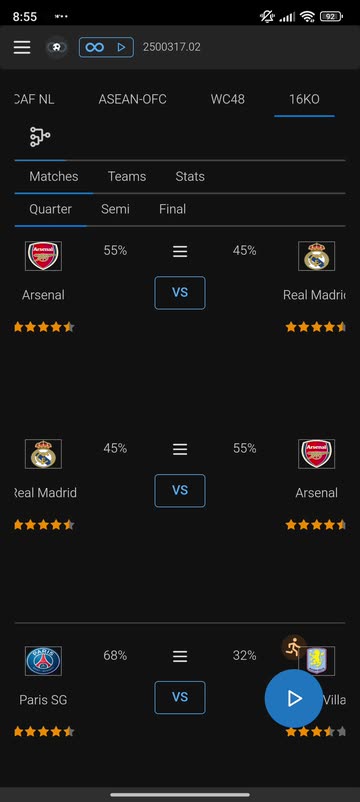Viewport: 360px width, 802px height.
Task: Tap the soccer ball icon in header
Action: (x=56, y=47)
